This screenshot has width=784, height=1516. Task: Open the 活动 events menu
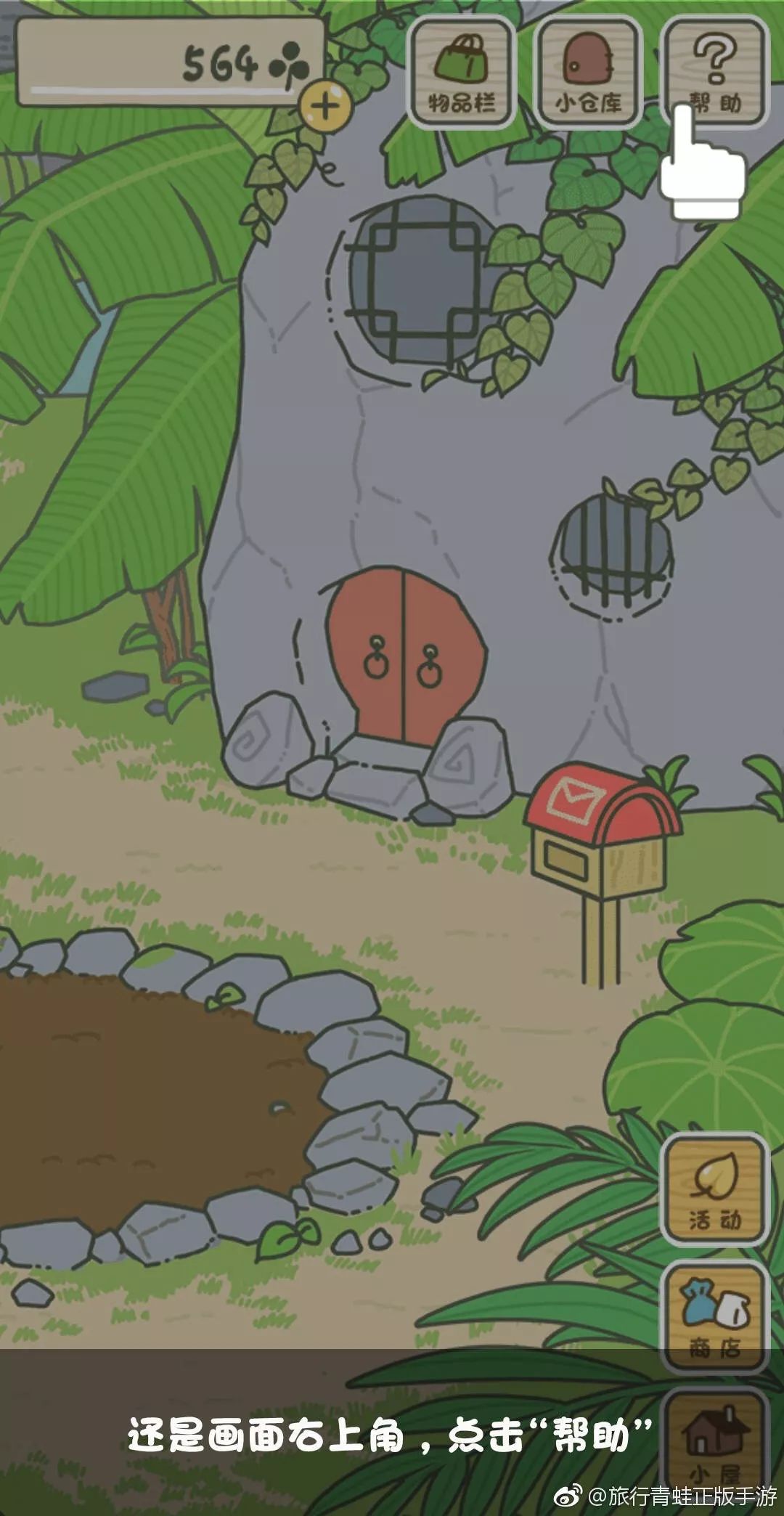[x=715, y=1191]
